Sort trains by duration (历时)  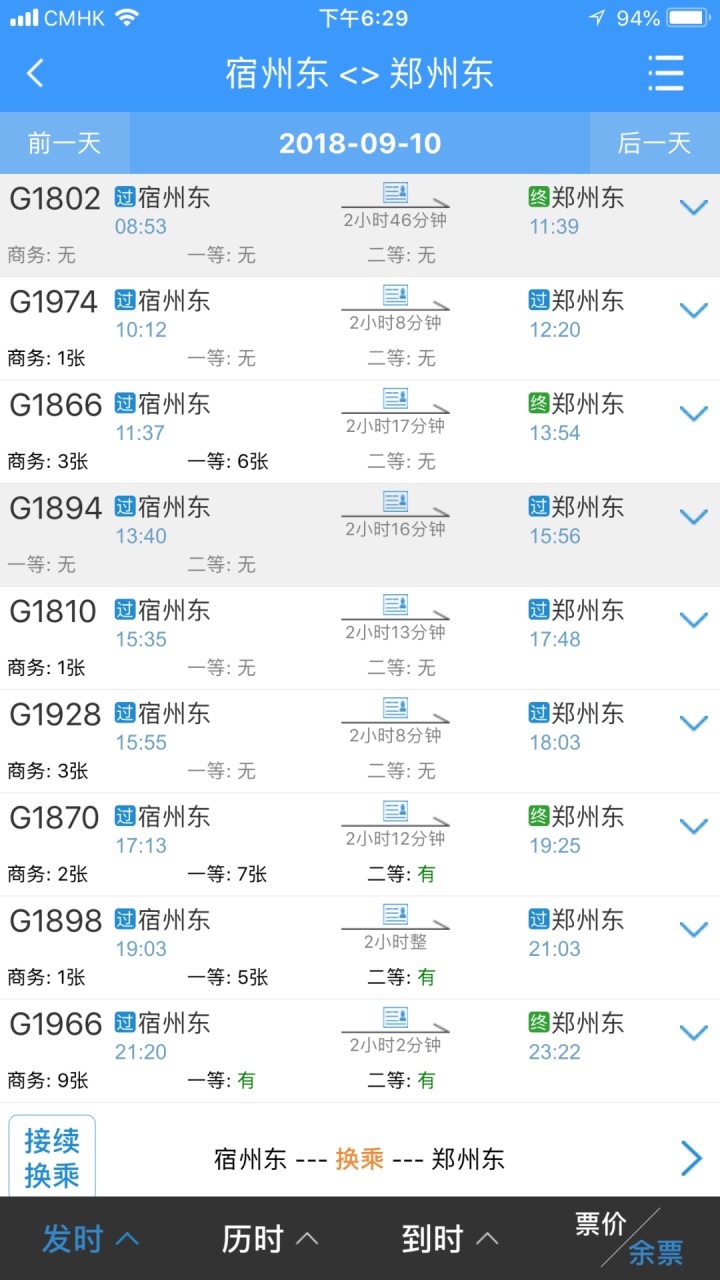coord(270,1239)
